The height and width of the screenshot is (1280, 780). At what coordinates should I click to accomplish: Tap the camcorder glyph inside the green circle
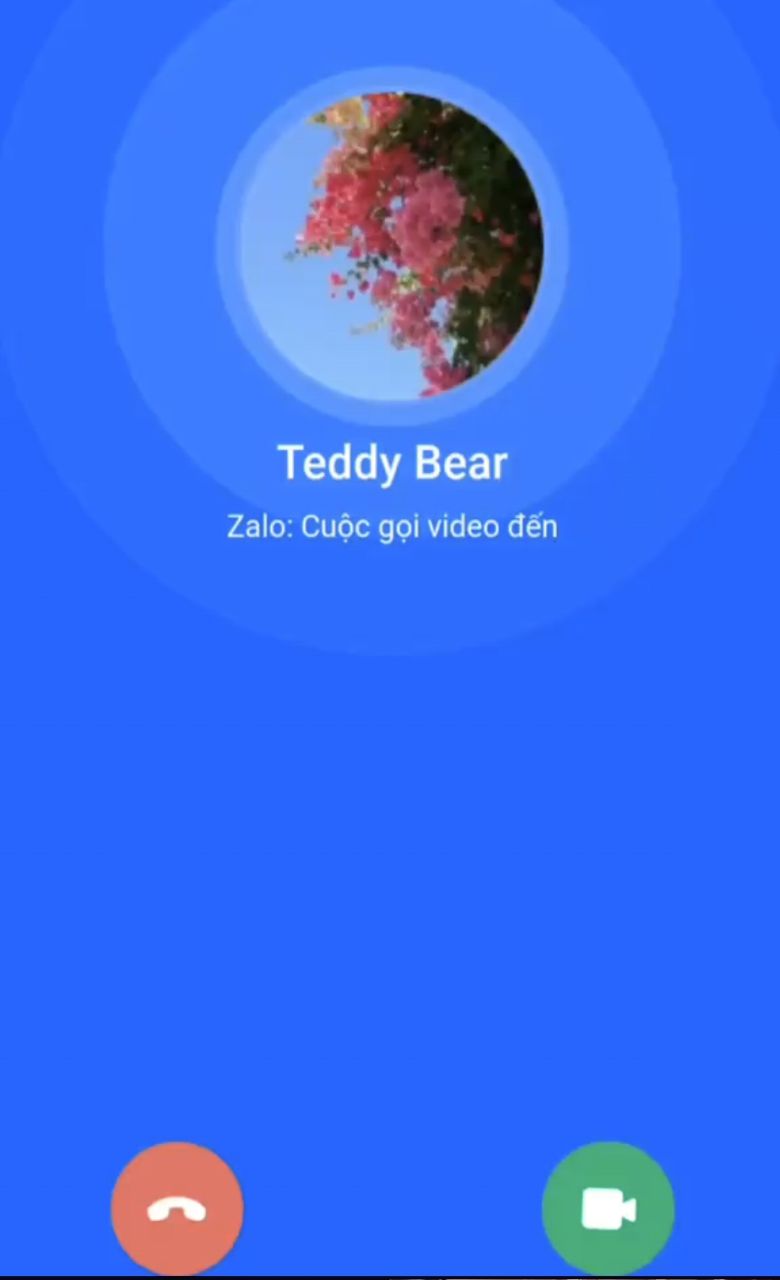[x=608, y=1207]
